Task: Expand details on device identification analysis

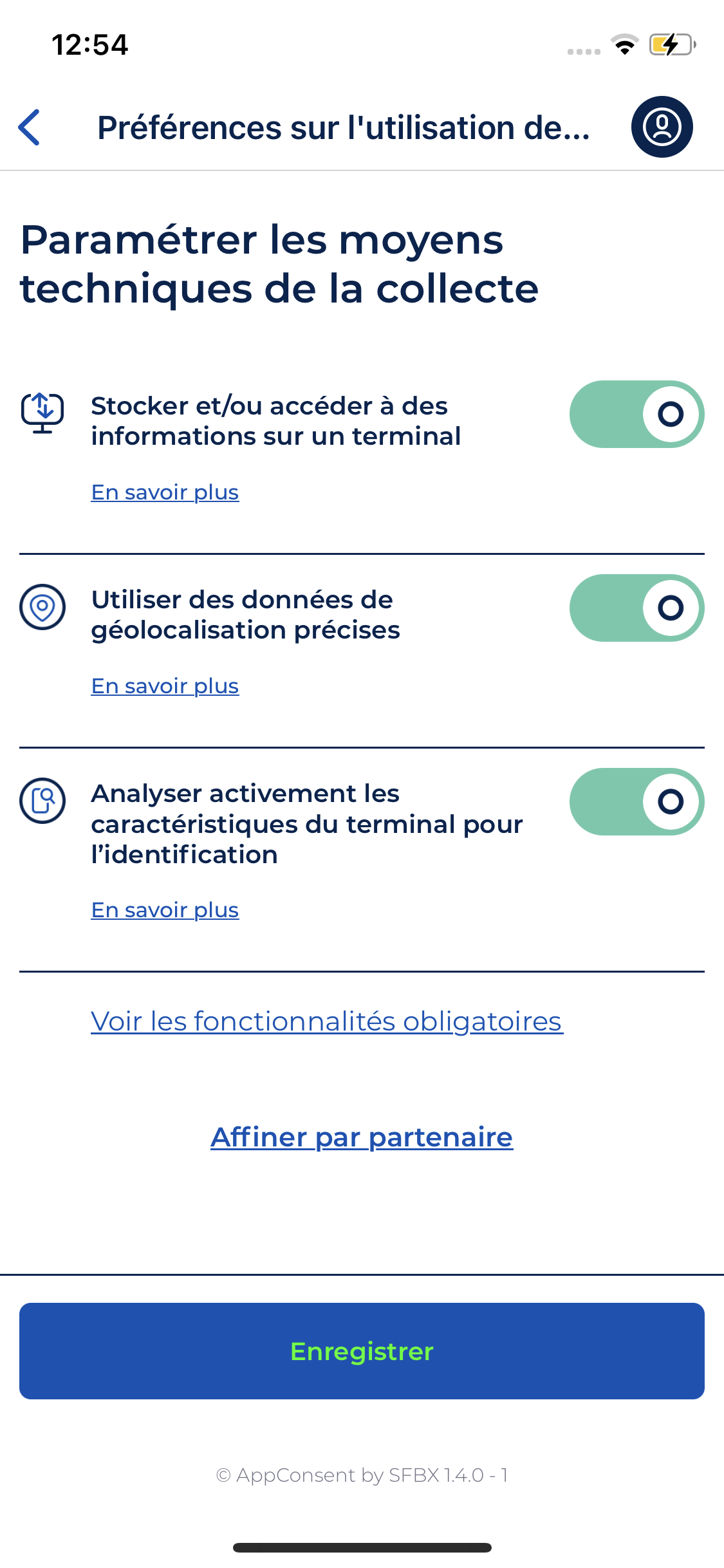Action: pos(165,910)
